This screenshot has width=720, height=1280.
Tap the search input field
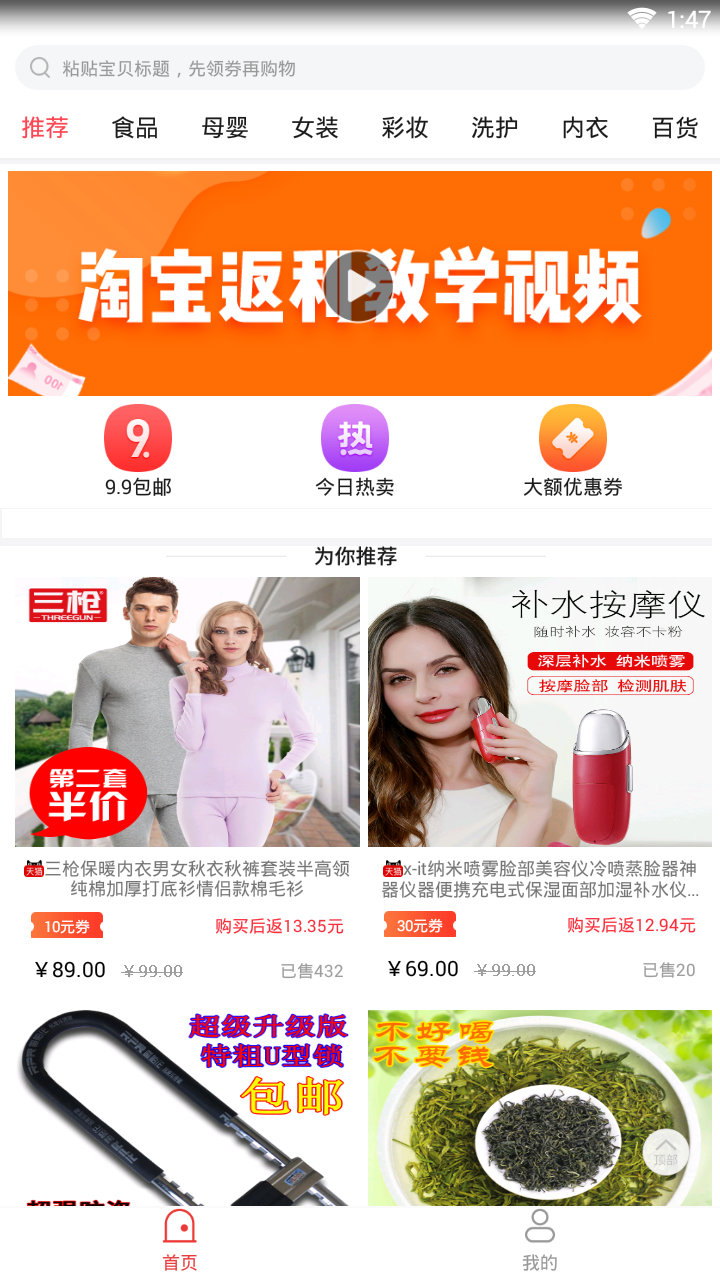point(360,67)
